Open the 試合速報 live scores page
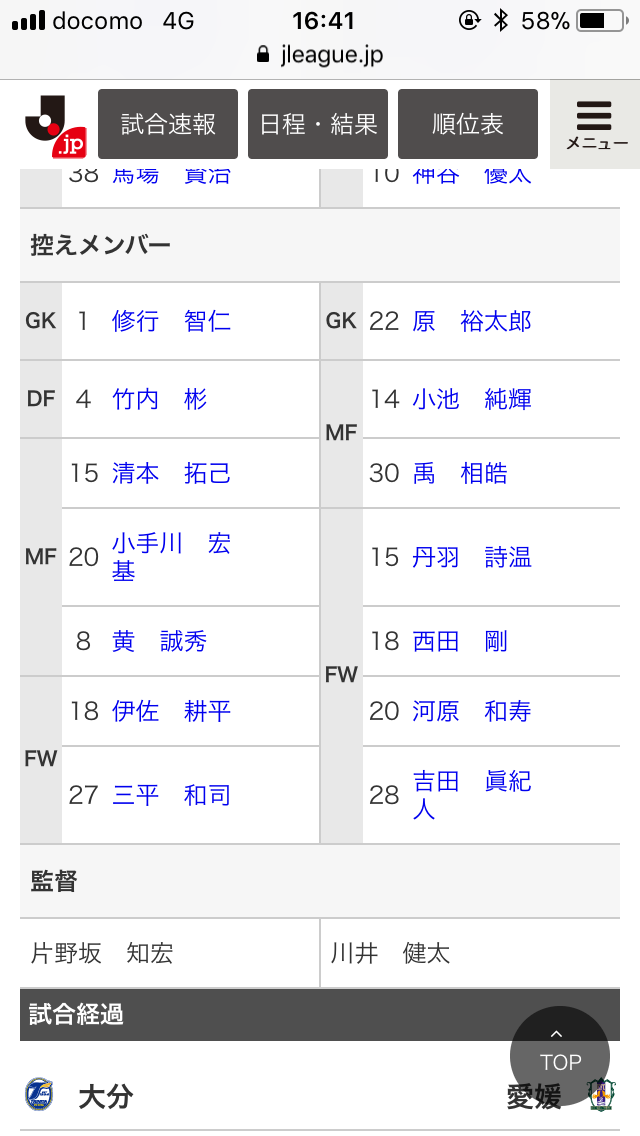Viewport: 640px width, 1136px height. (168, 124)
